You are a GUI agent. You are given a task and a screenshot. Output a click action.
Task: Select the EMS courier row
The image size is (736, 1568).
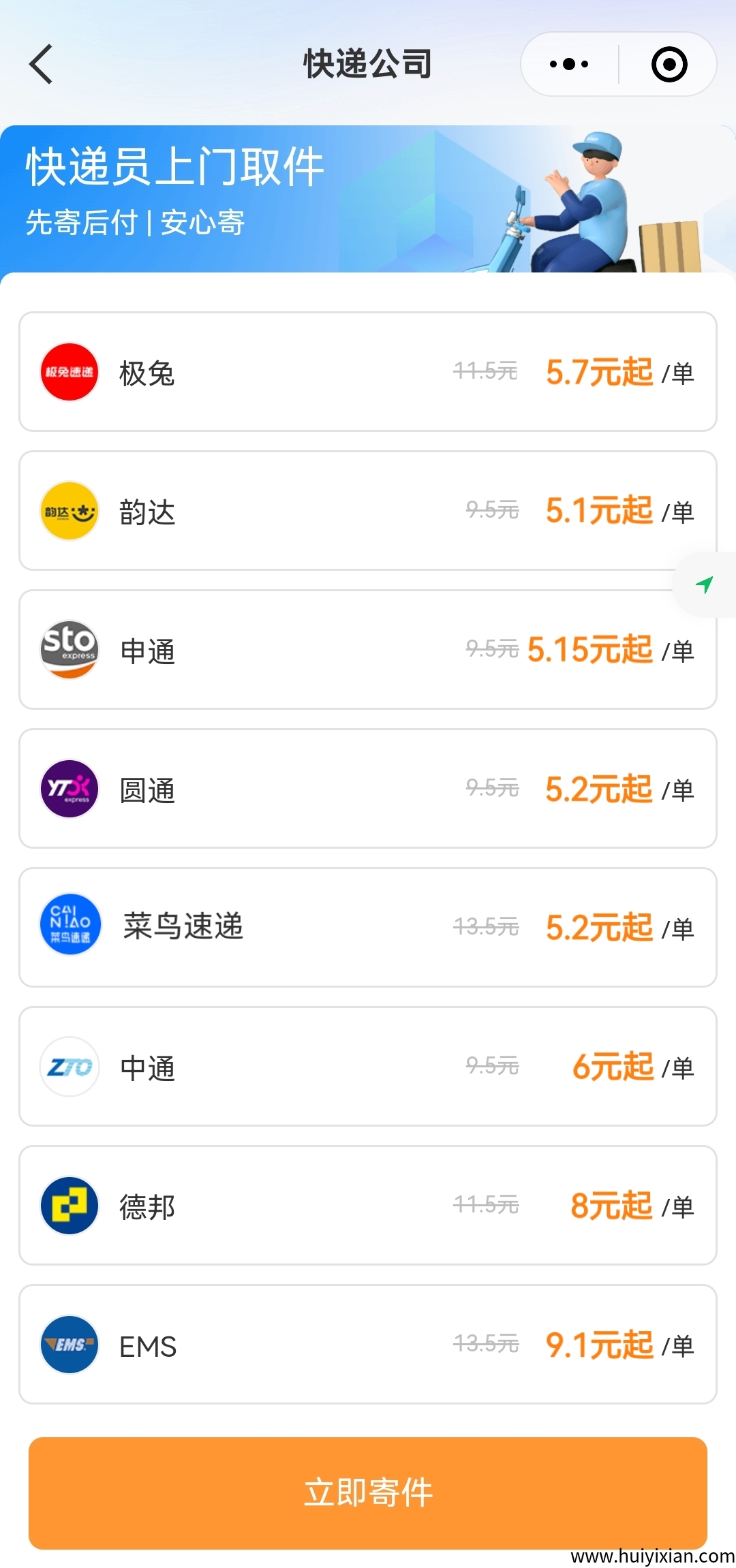368,1344
